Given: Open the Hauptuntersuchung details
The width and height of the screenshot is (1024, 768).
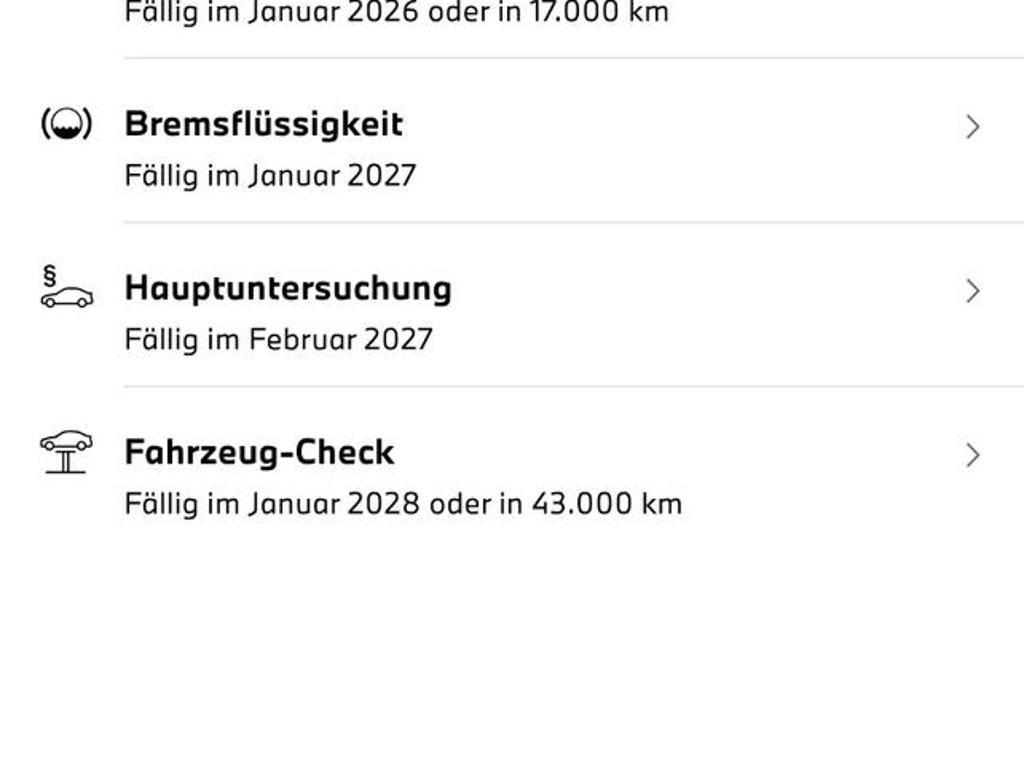Looking at the screenshot, I should [x=288, y=289].
